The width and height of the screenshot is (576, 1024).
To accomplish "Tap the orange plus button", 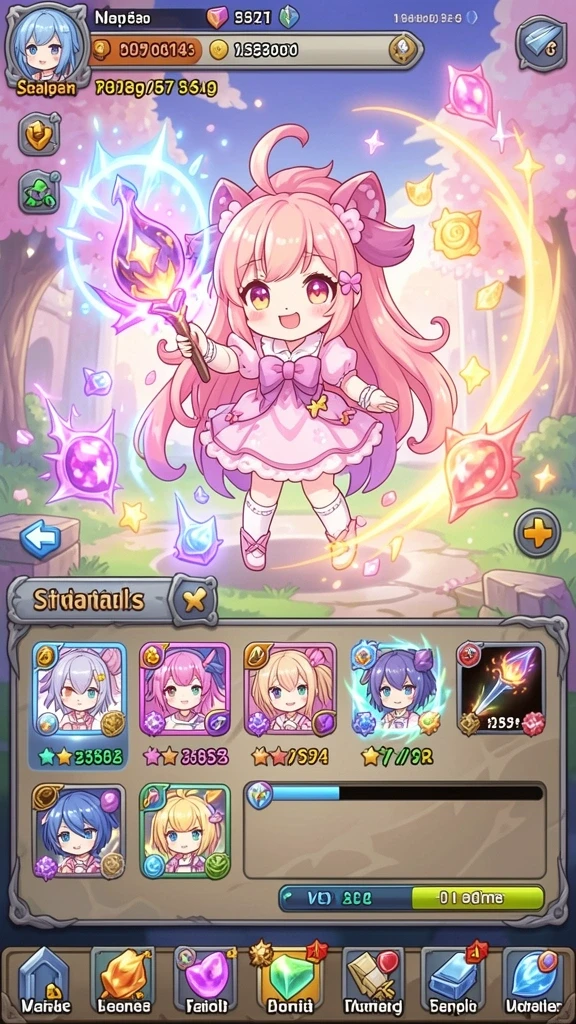I will point(537,534).
